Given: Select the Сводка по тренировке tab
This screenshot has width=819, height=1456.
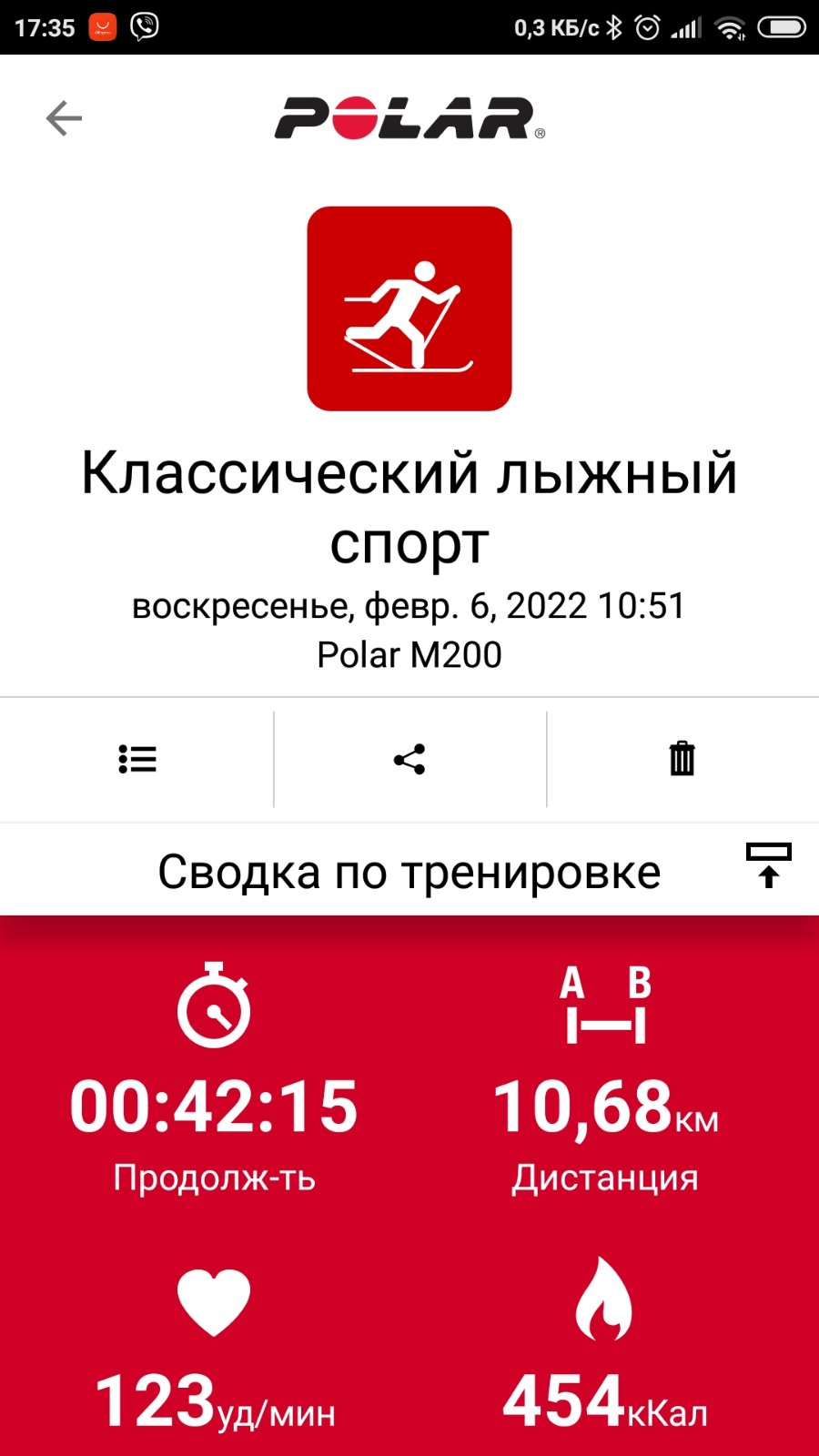Looking at the screenshot, I should pyautogui.click(x=409, y=869).
